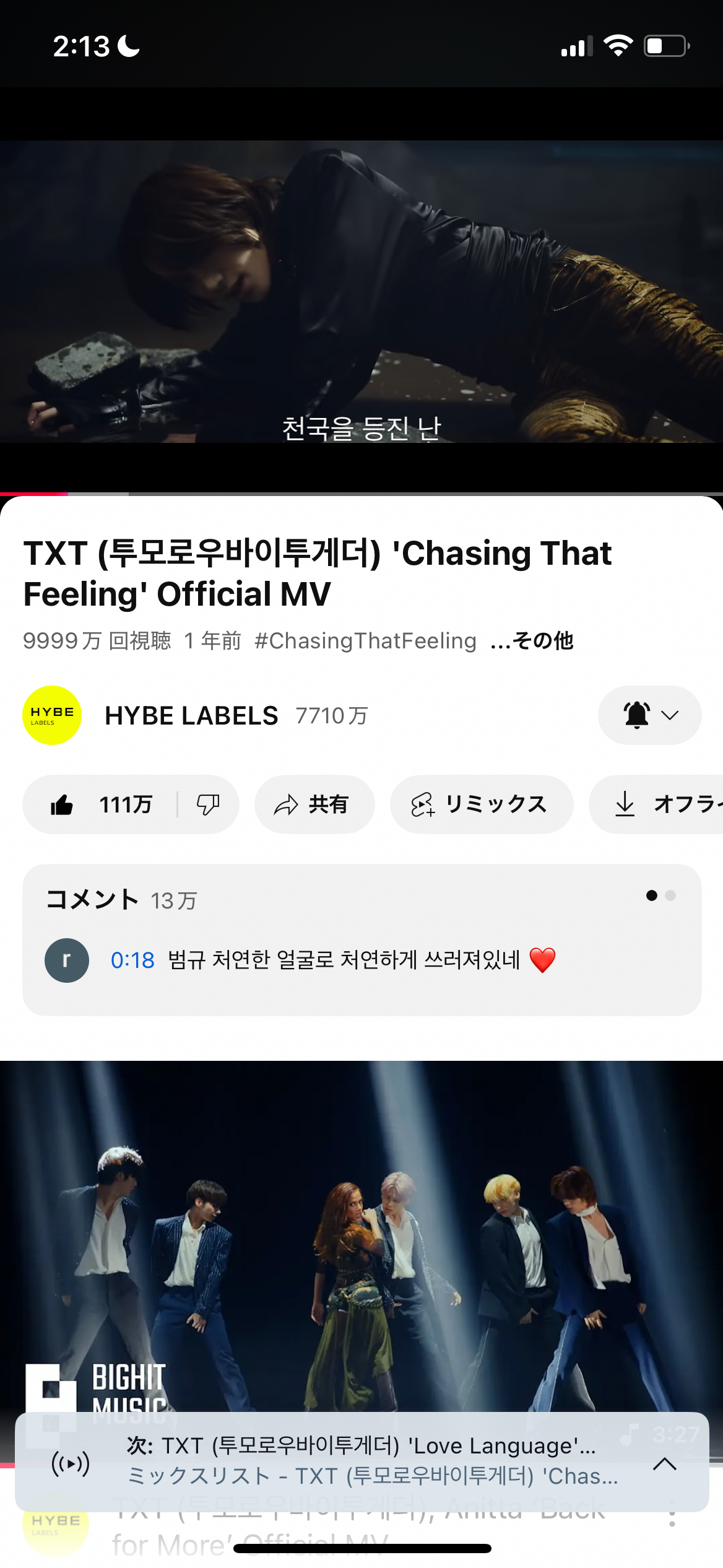This screenshot has height=1568, width=723.
Task: Tap the video player to show controls
Action: point(361,291)
